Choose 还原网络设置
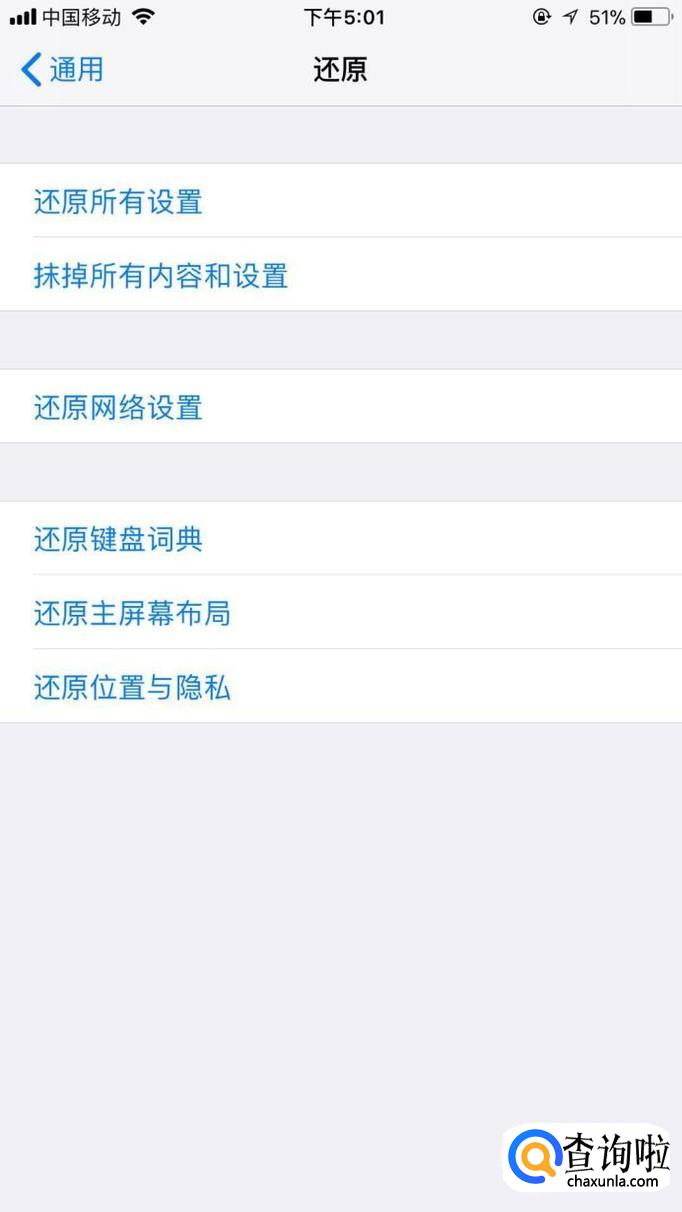Screen dimensions: 682x1212 118,407
